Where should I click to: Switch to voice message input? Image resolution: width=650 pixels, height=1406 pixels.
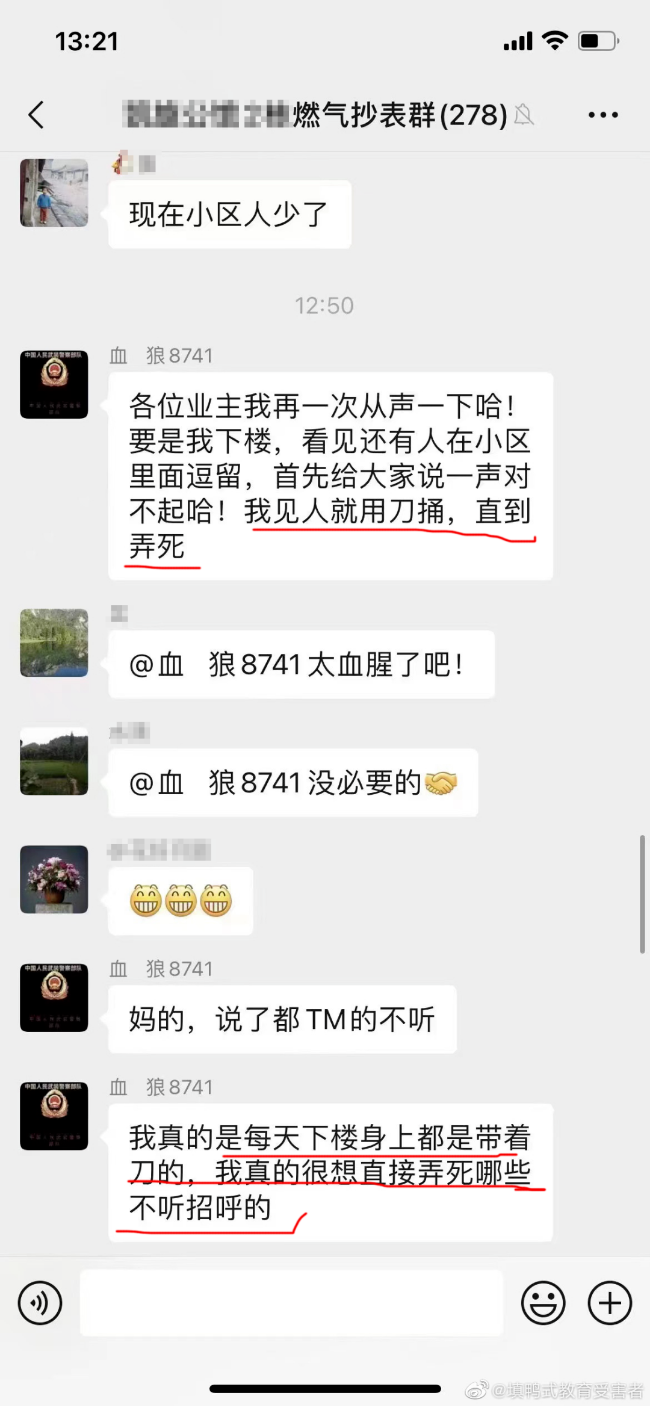coord(40,1303)
